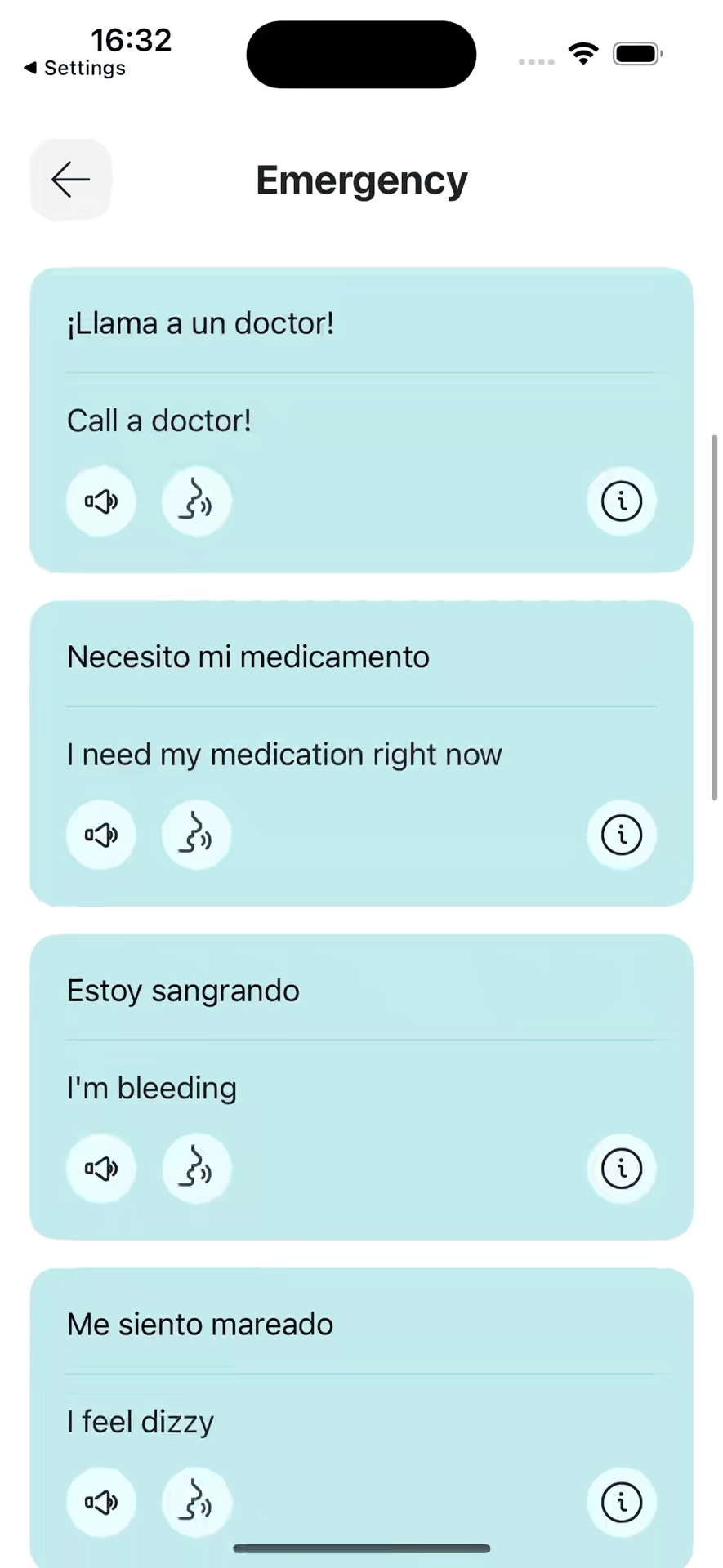Practice speaking "Necesito mi medicamento"
The width and height of the screenshot is (723, 1568).
point(197,835)
